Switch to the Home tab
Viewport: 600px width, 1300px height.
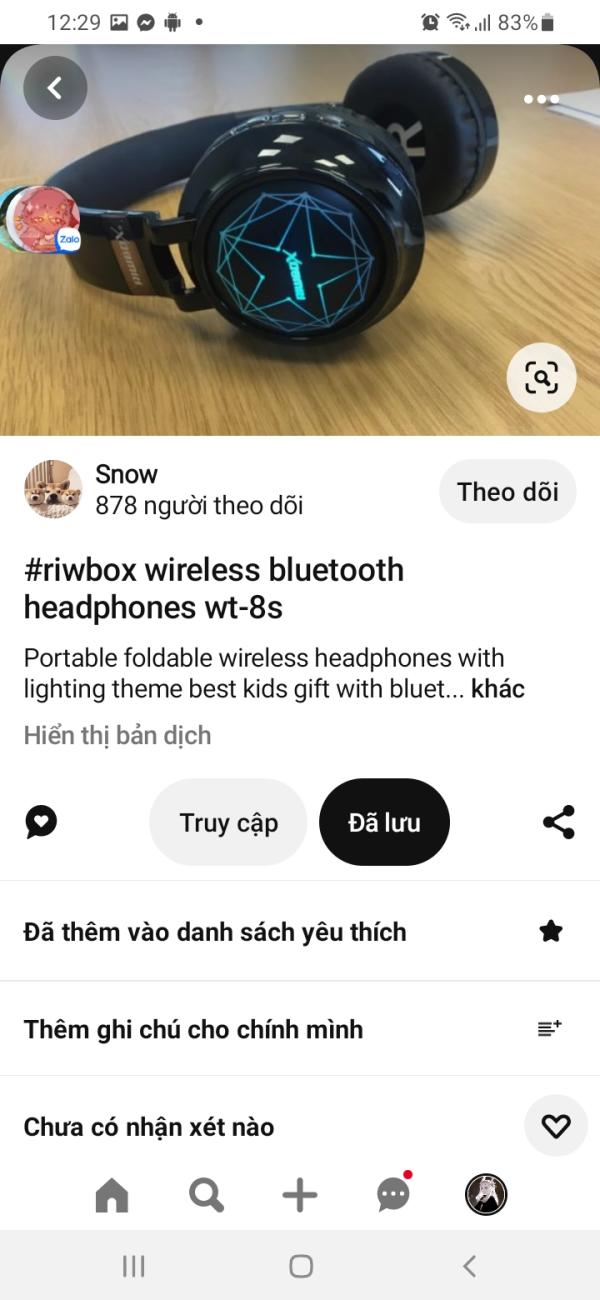[x=112, y=1194]
